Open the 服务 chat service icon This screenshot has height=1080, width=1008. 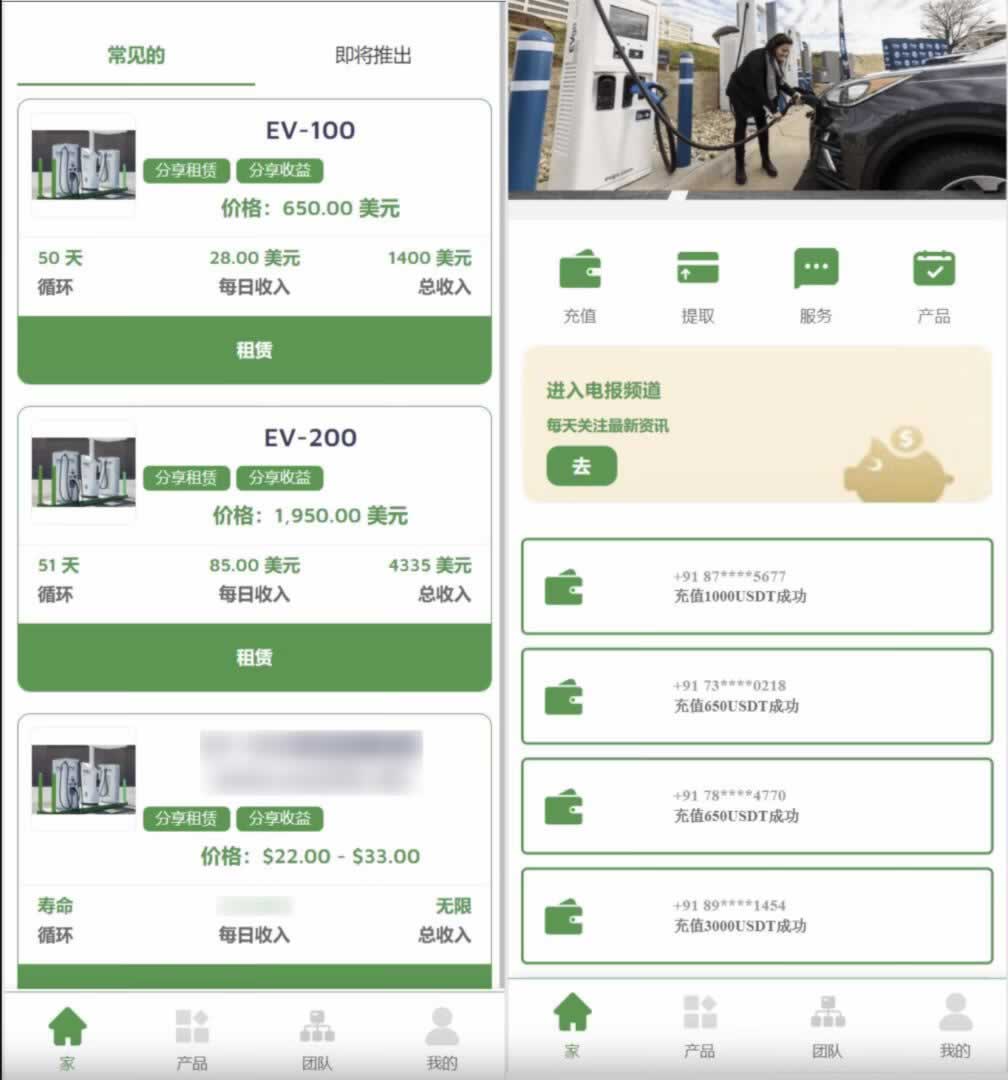click(x=816, y=269)
